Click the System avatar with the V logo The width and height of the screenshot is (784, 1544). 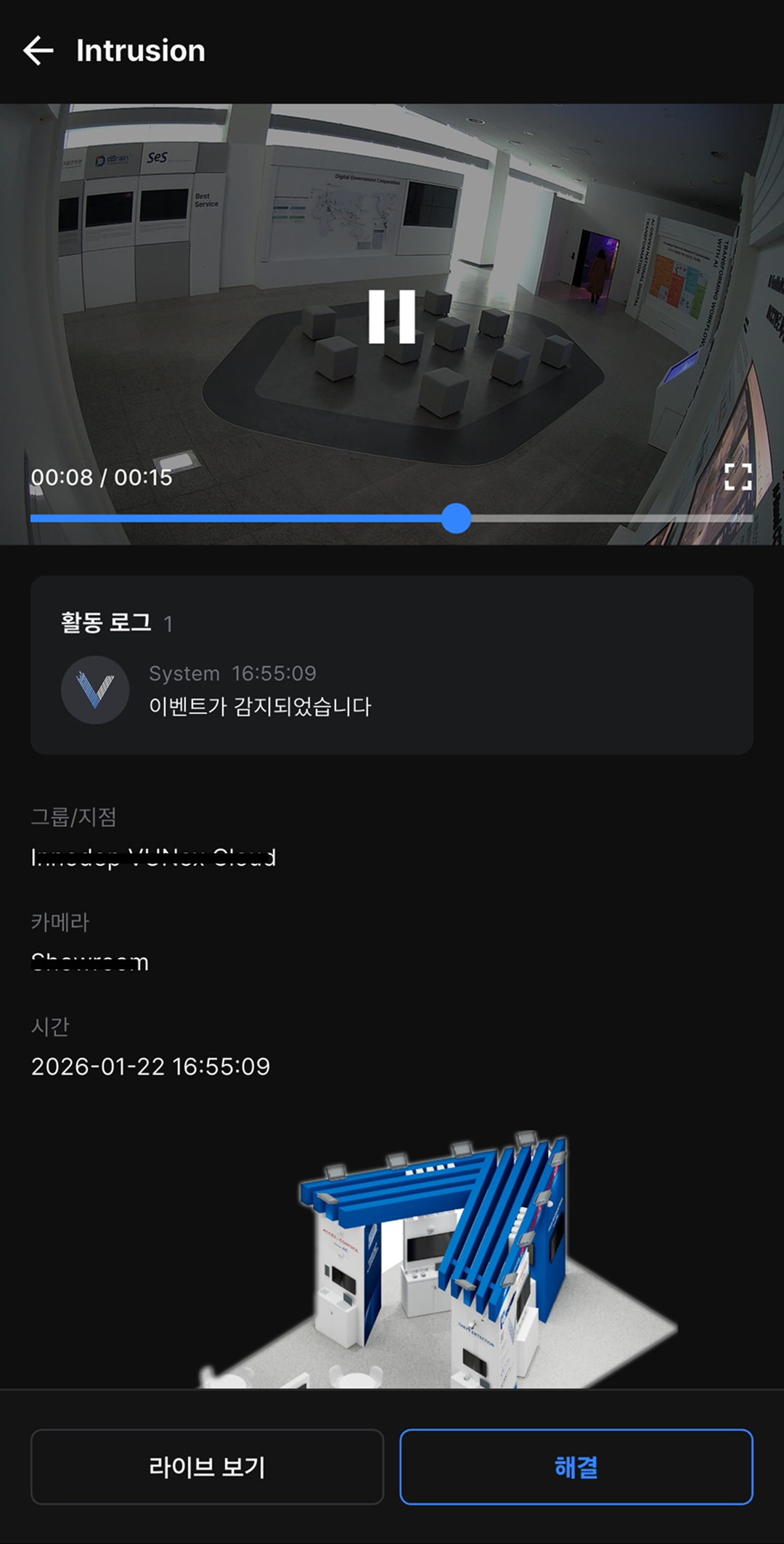pyautogui.click(x=95, y=690)
